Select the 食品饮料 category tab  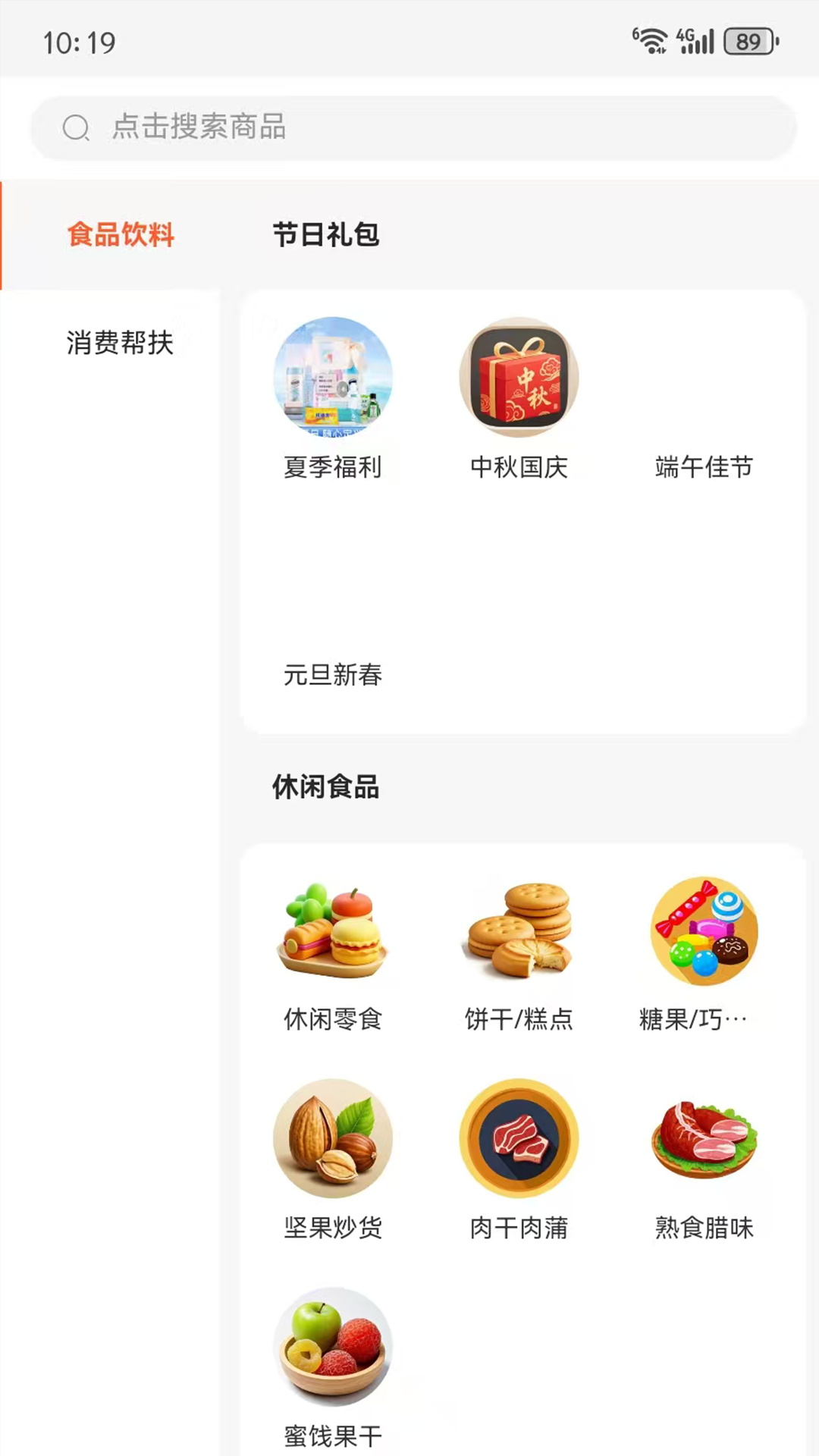[x=121, y=235]
